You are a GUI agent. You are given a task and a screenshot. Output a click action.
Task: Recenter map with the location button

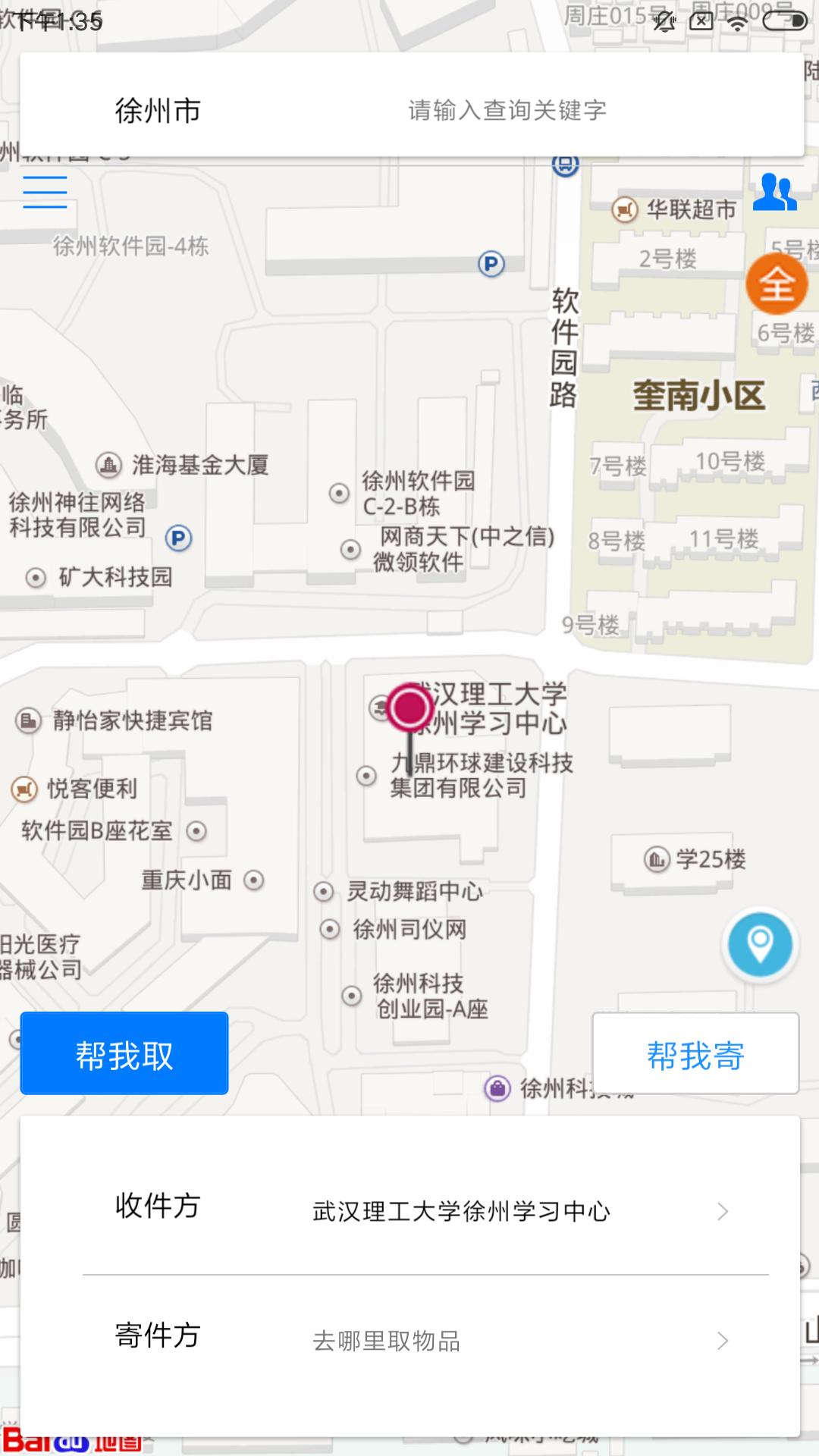(x=759, y=944)
